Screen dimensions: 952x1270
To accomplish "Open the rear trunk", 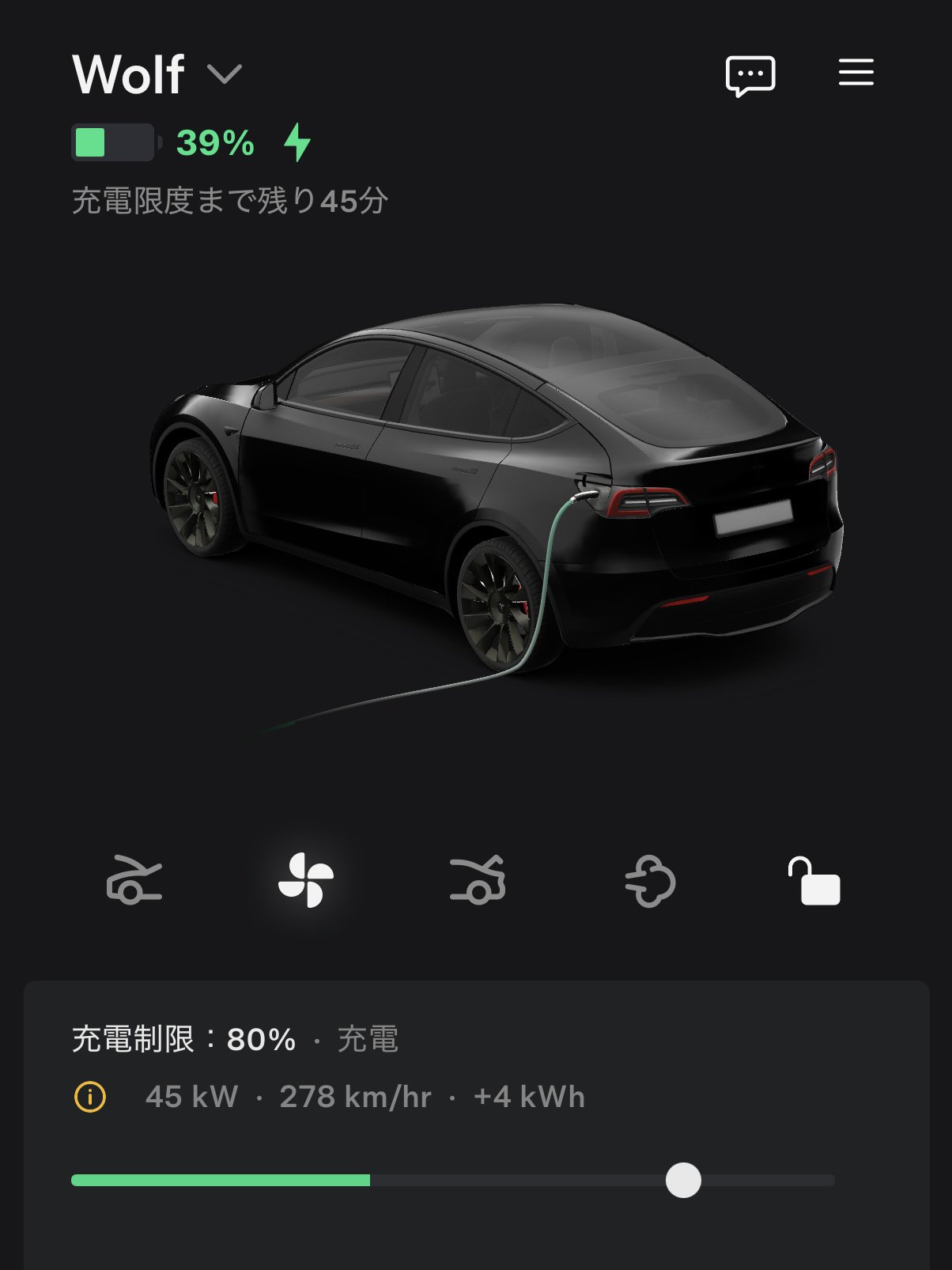I will point(478,880).
